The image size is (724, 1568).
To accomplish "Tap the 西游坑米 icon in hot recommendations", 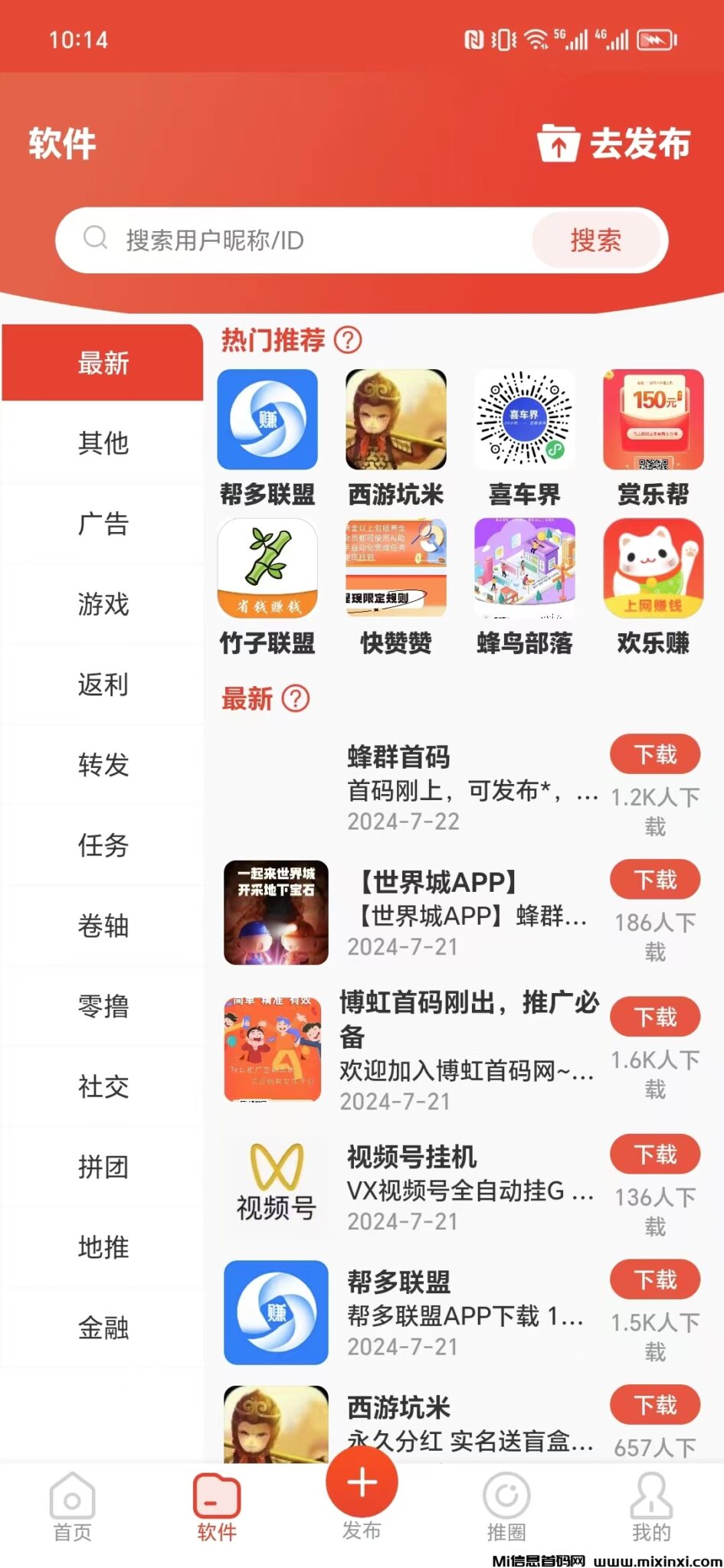I will 395,420.
